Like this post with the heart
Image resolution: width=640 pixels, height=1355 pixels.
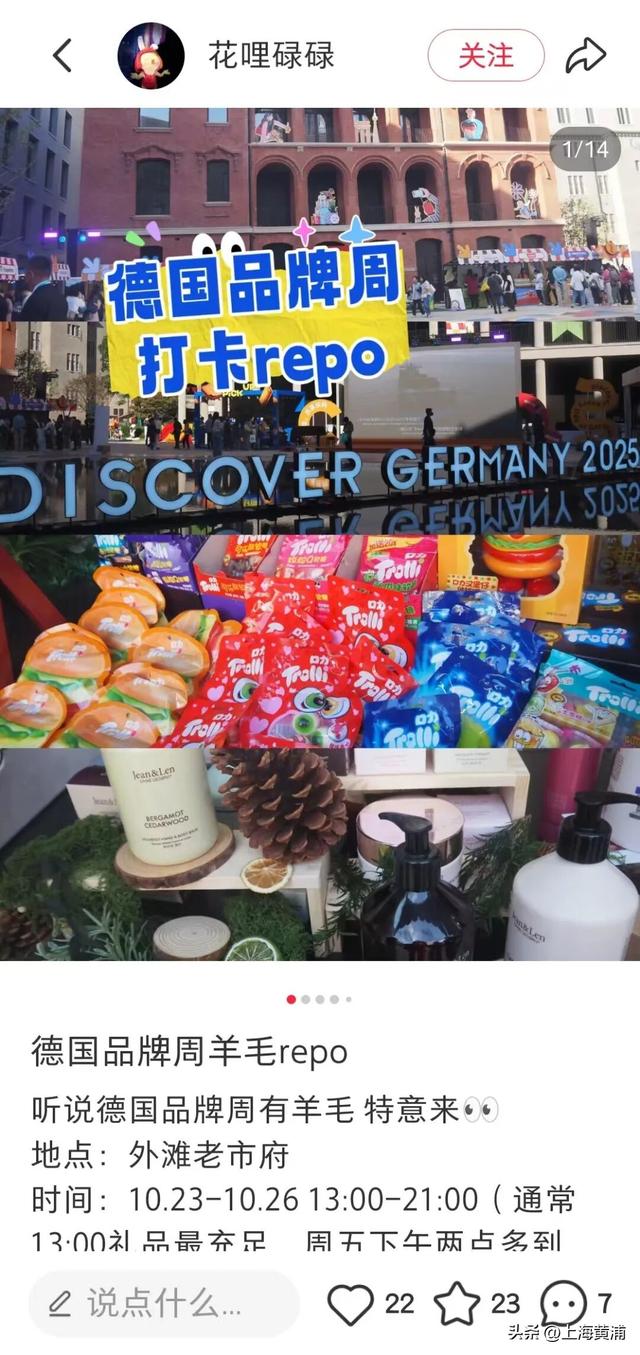click(351, 1304)
